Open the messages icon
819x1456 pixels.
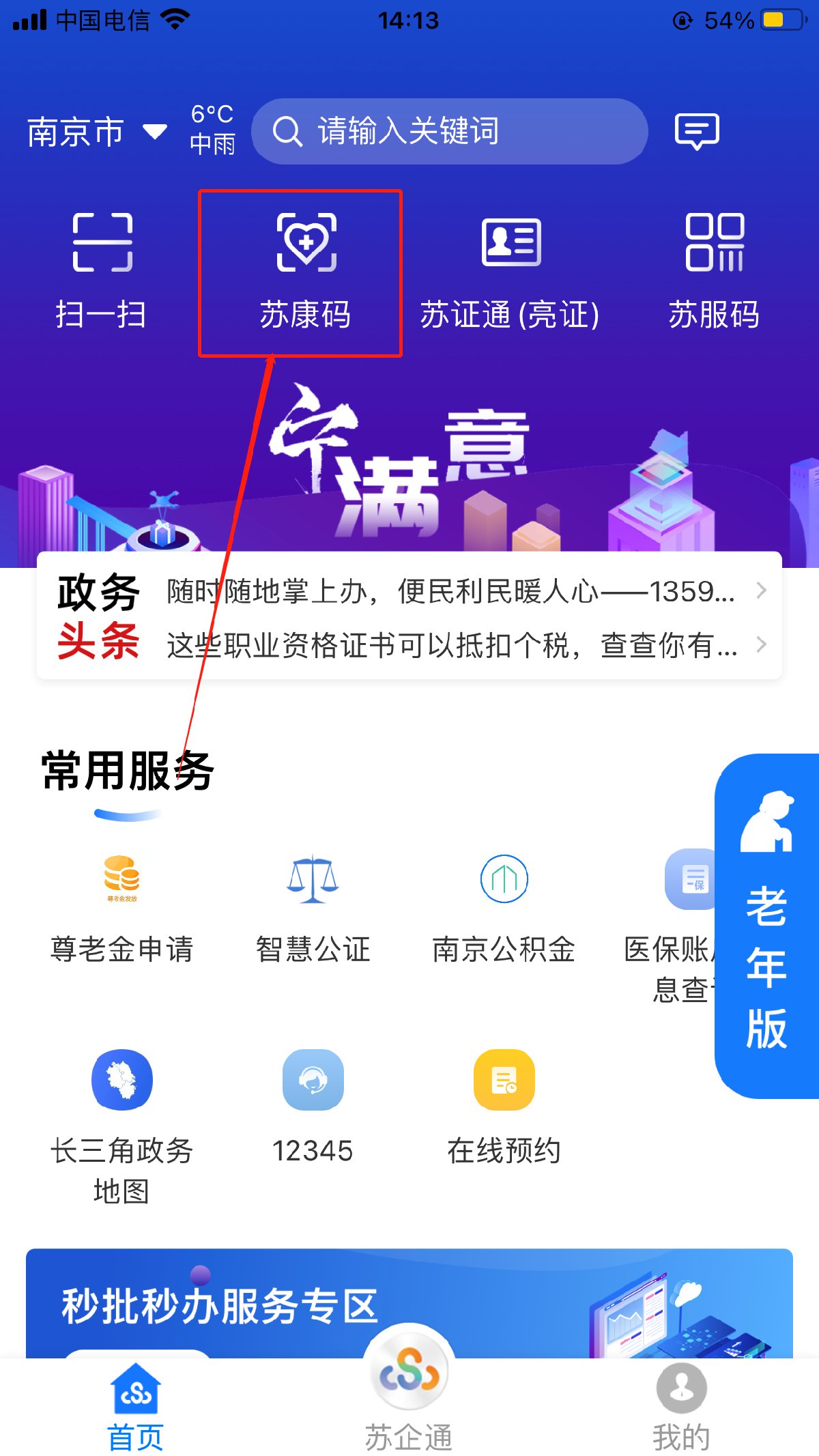point(696,131)
